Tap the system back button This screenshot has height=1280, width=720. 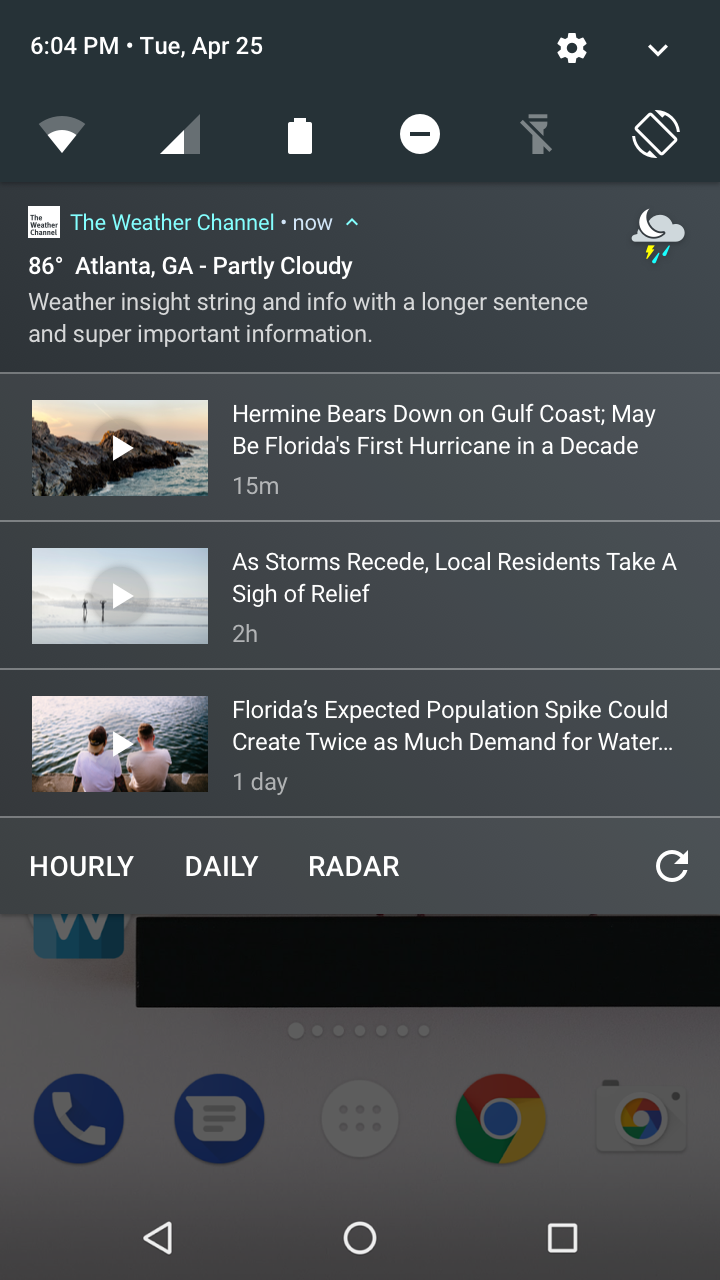pos(158,1238)
